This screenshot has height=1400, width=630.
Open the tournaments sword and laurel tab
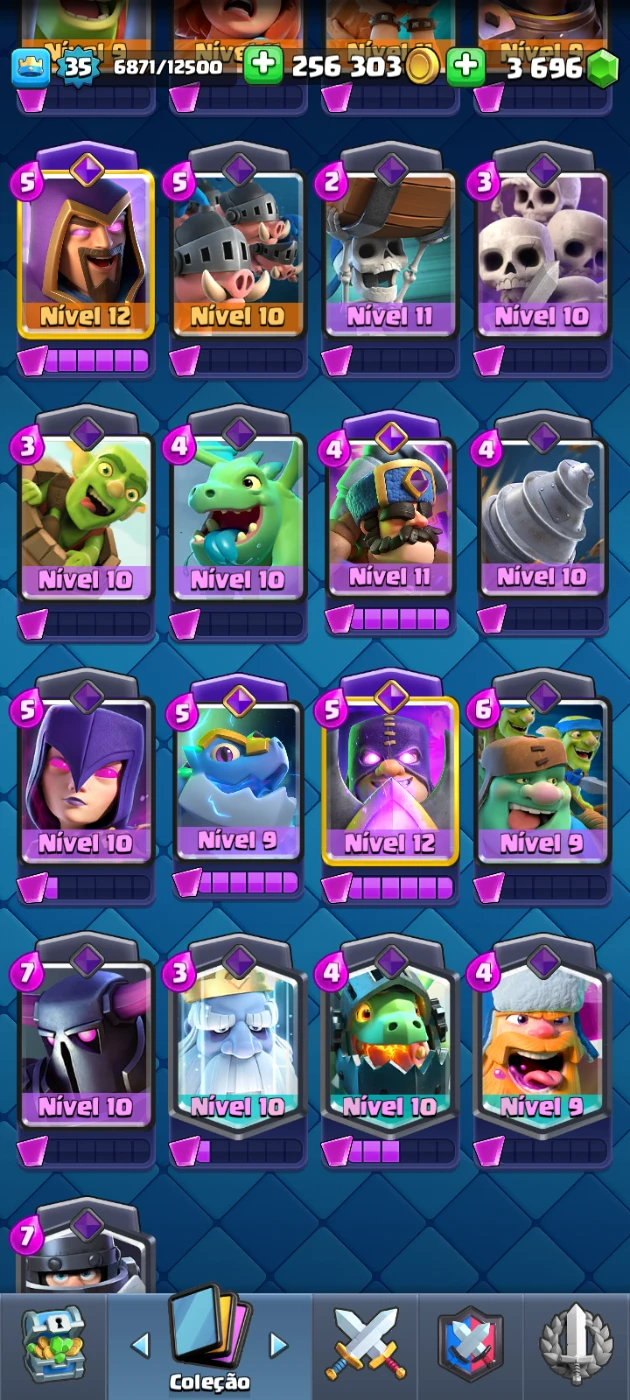tap(576, 1346)
